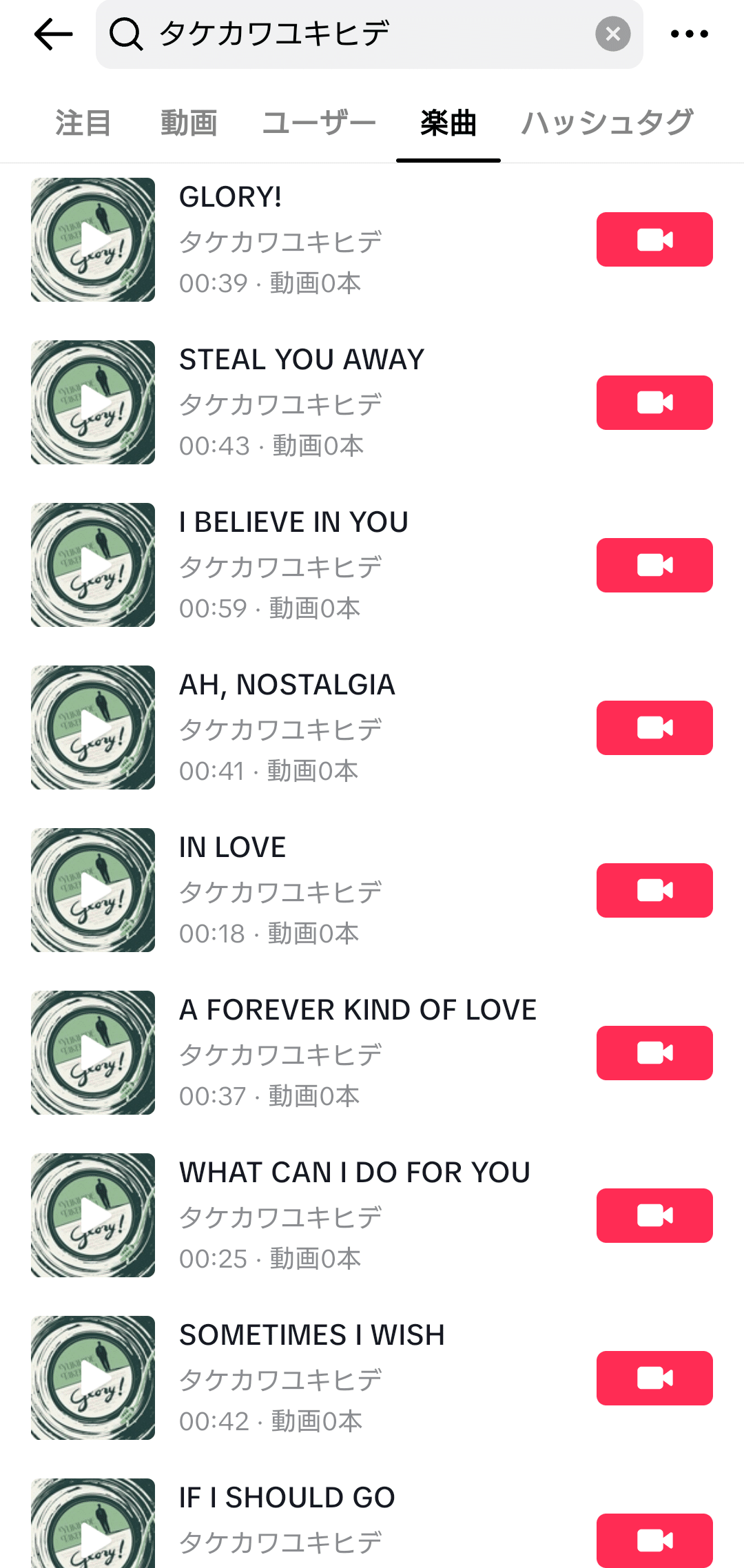744x1568 pixels.
Task: Switch to the 注目 tab
Action: pos(83,123)
